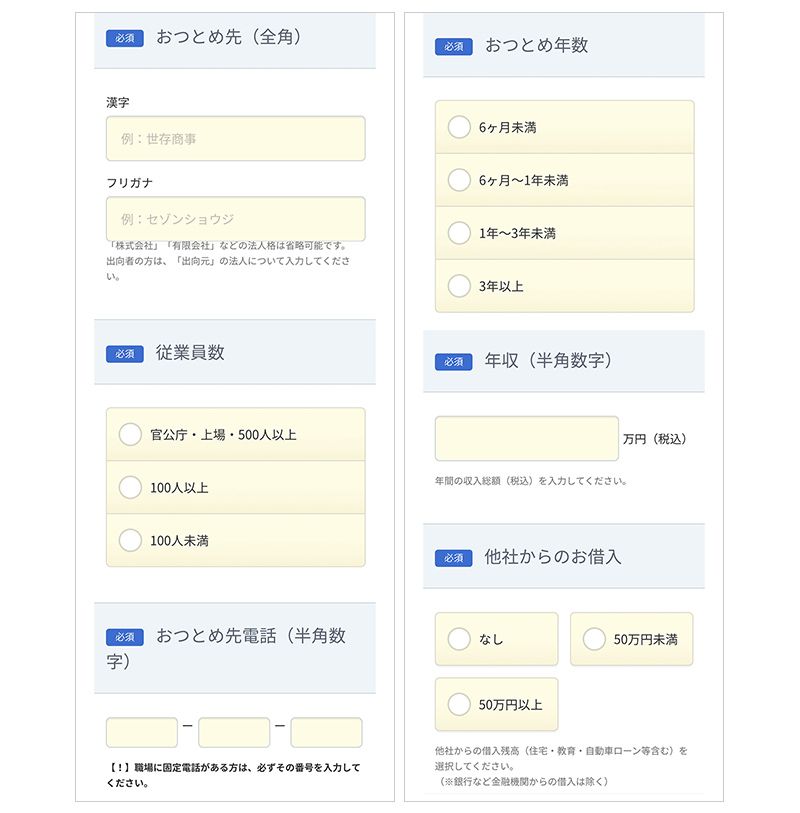Choose 3年以上 under おつとめ年数
800x813 pixels.
[459, 287]
